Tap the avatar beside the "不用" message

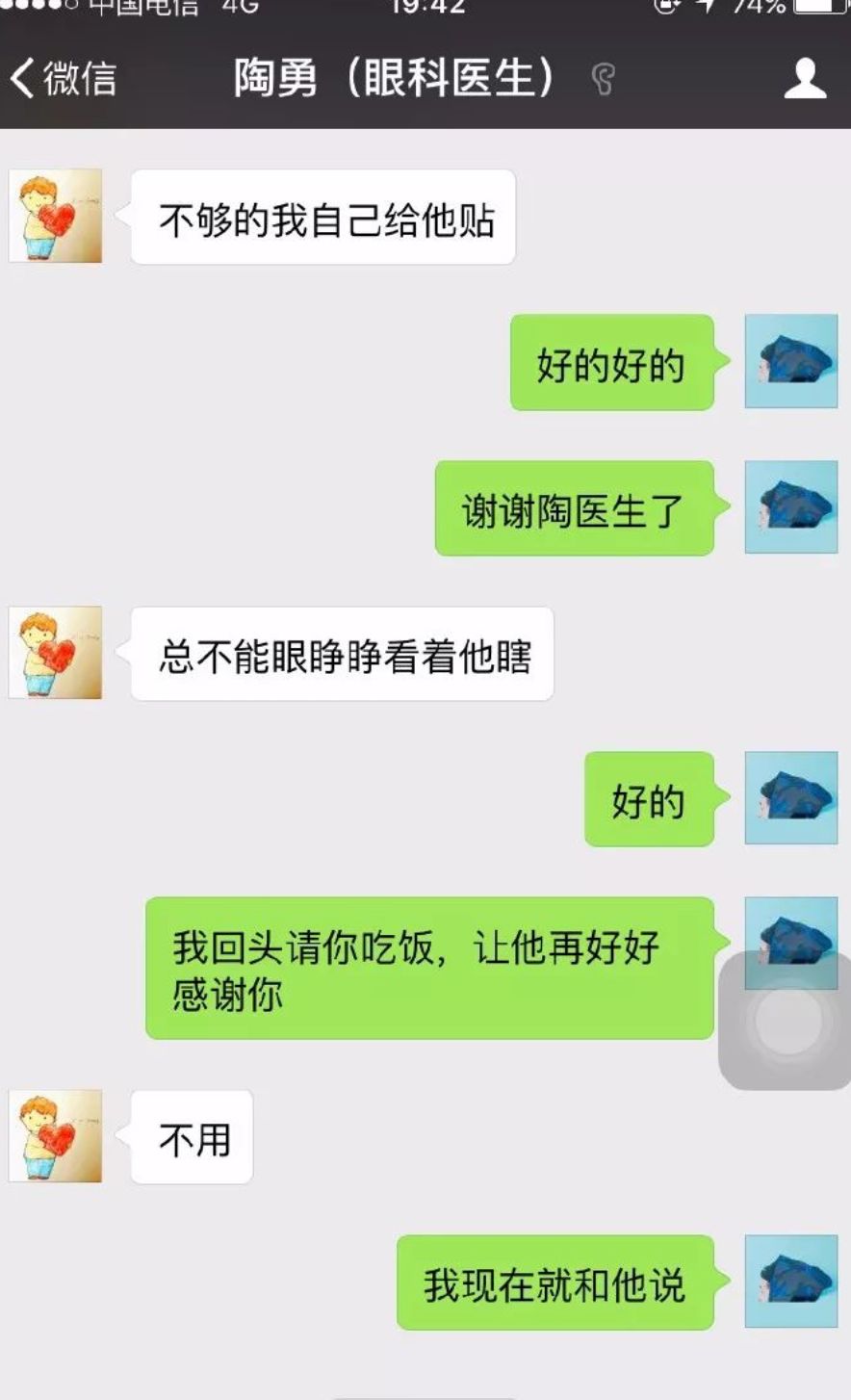[55, 1135]
